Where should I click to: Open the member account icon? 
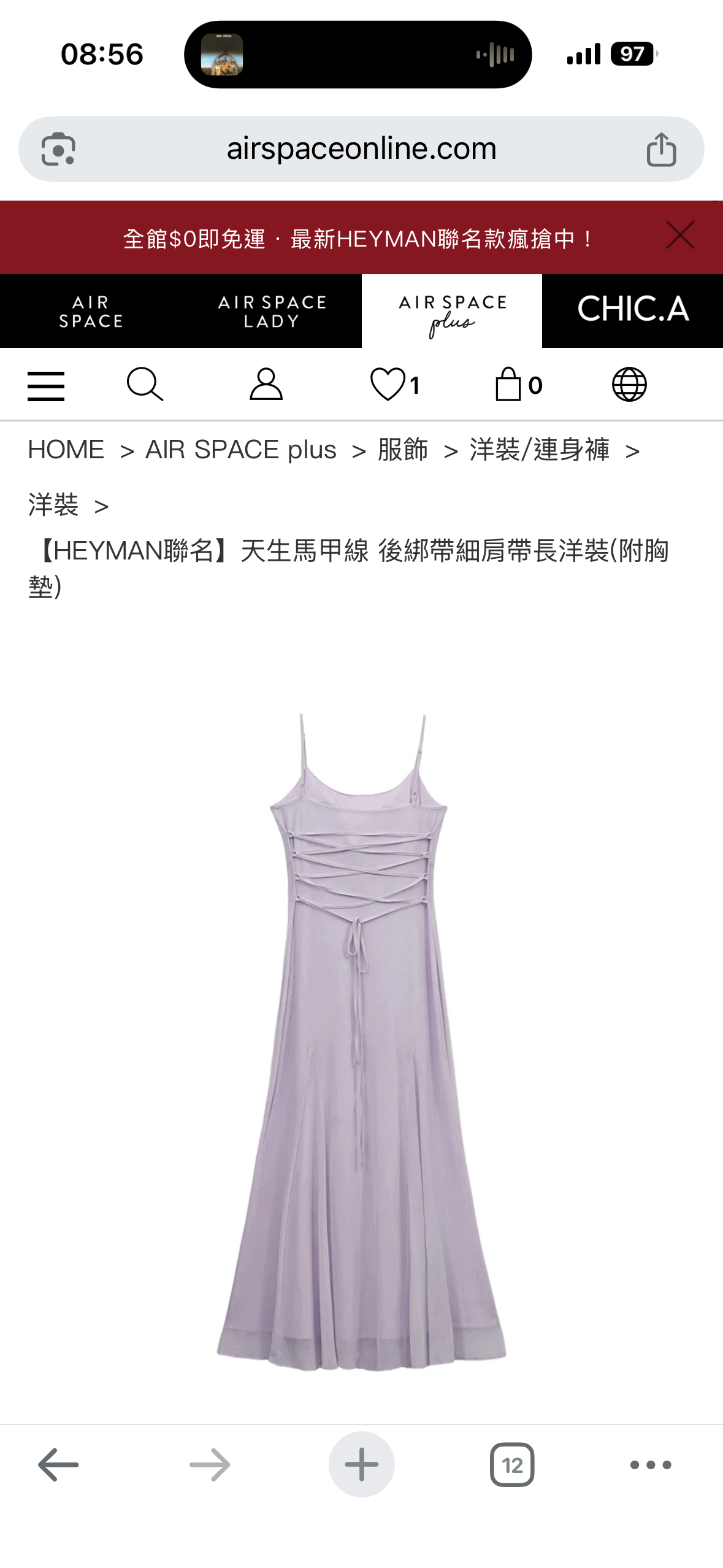tap(266, 385)
